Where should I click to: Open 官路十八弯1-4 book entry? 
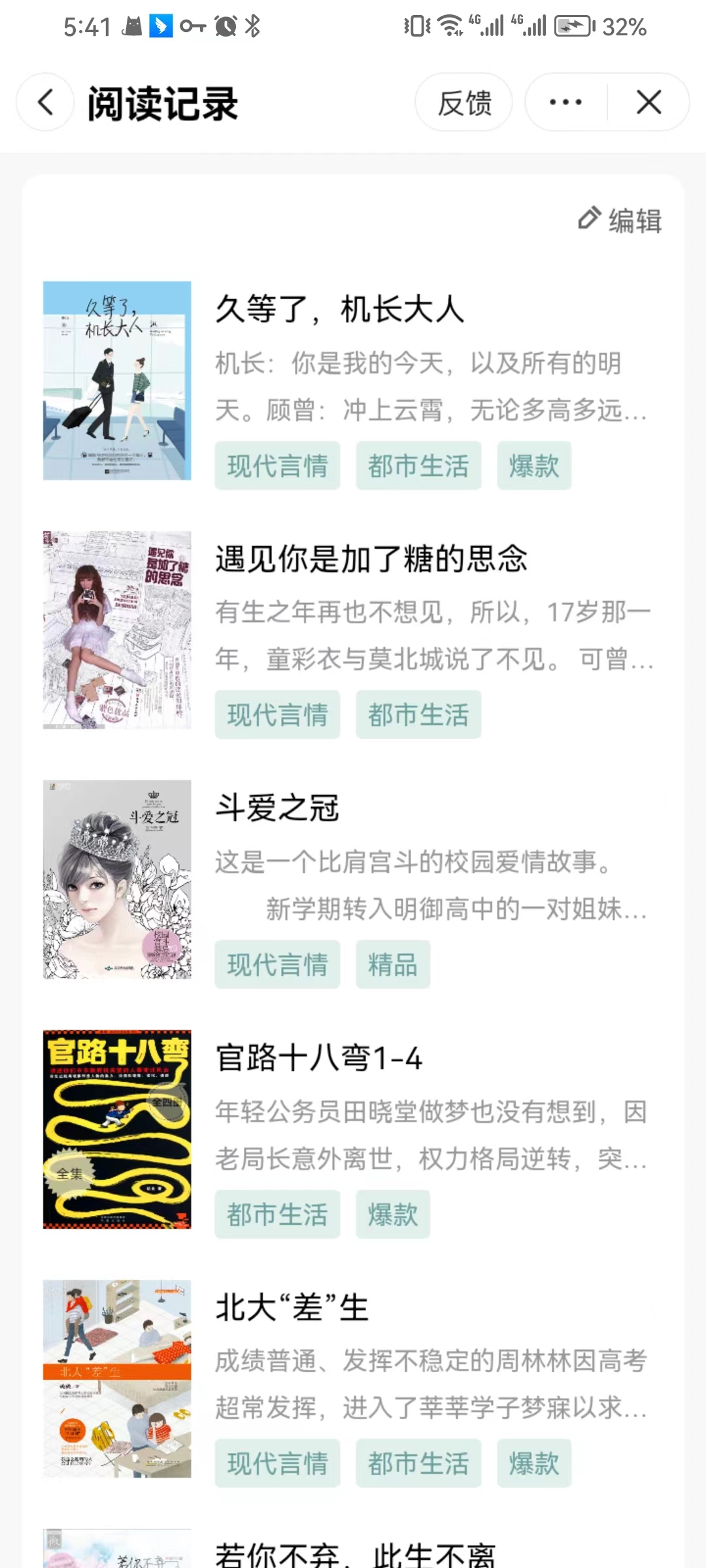click(x=353, y=1130)
